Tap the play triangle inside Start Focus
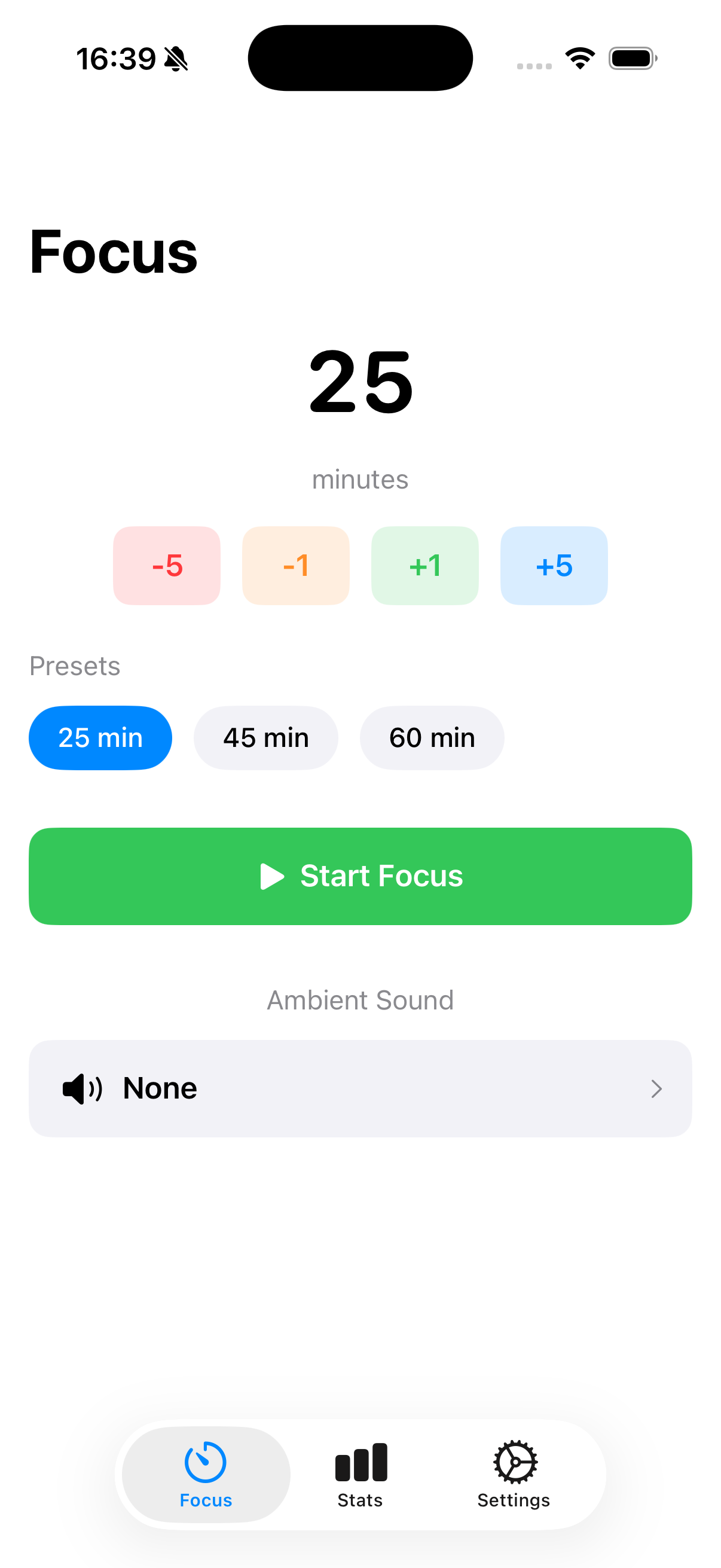721x1568 pixels. click(272, 876)
